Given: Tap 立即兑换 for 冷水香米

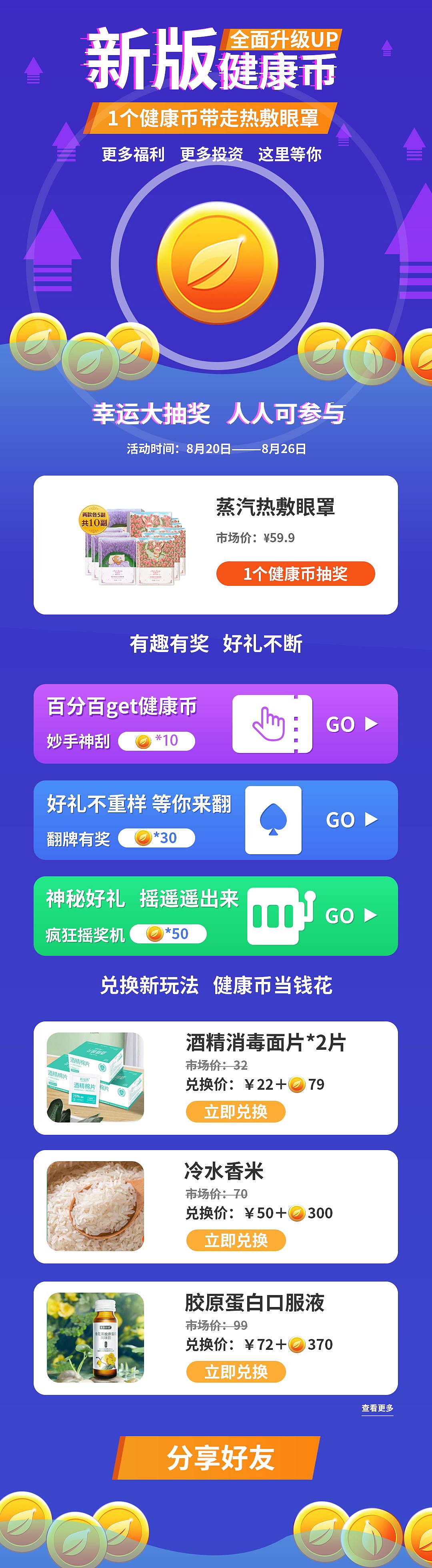Looking at the screenshot, I should (x=236, y=1240).
